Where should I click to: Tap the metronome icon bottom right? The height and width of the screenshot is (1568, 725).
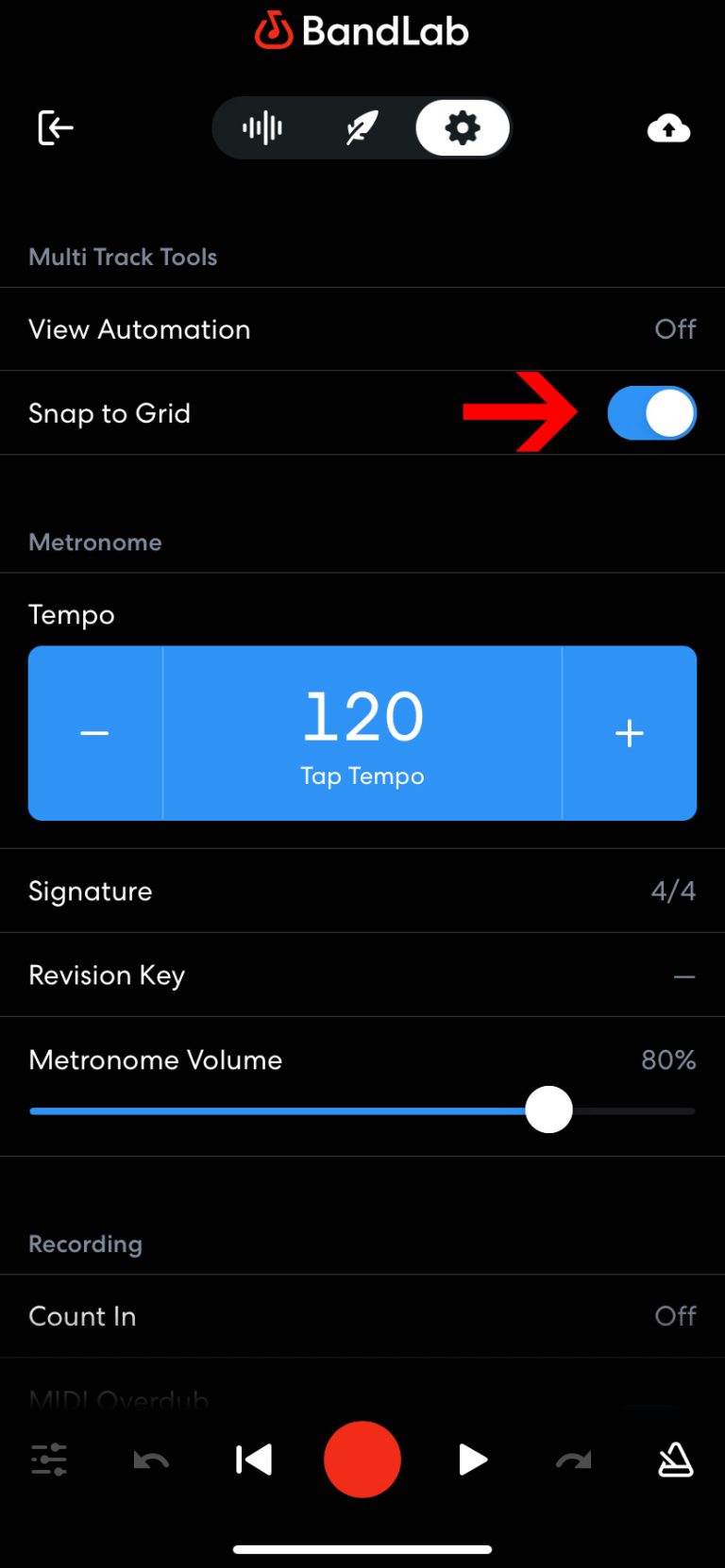point(676,1459)
